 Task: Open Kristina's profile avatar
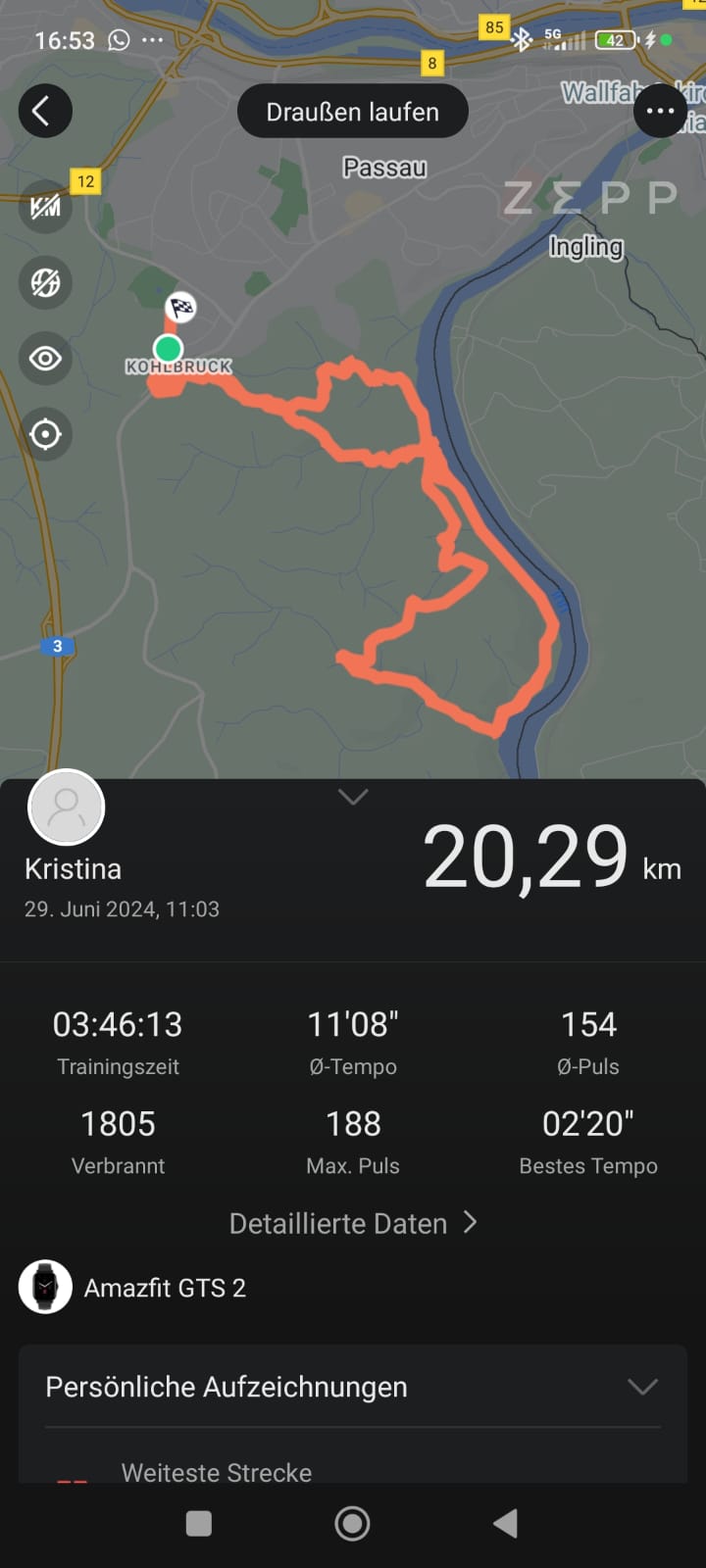[67, 808]
